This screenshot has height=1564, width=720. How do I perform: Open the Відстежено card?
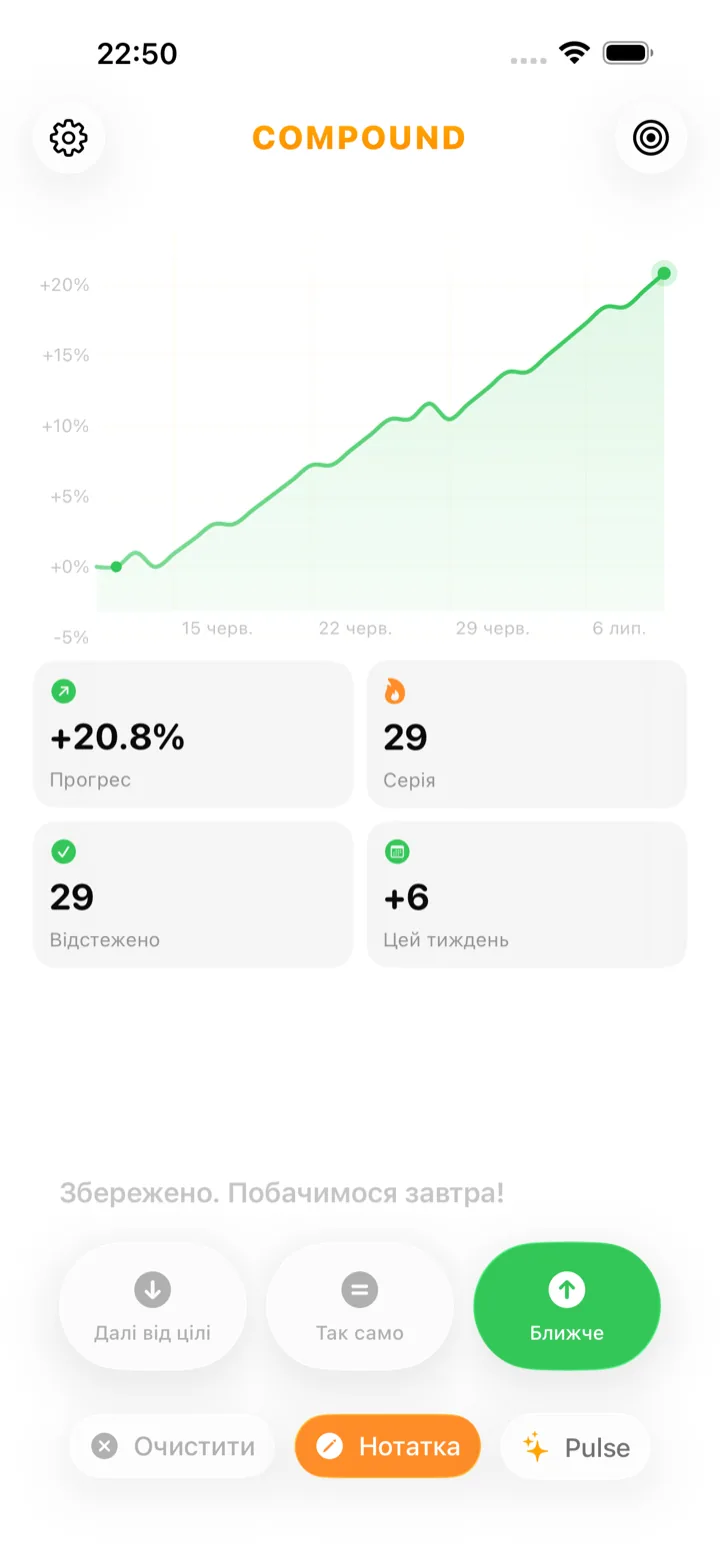point(193,894)
